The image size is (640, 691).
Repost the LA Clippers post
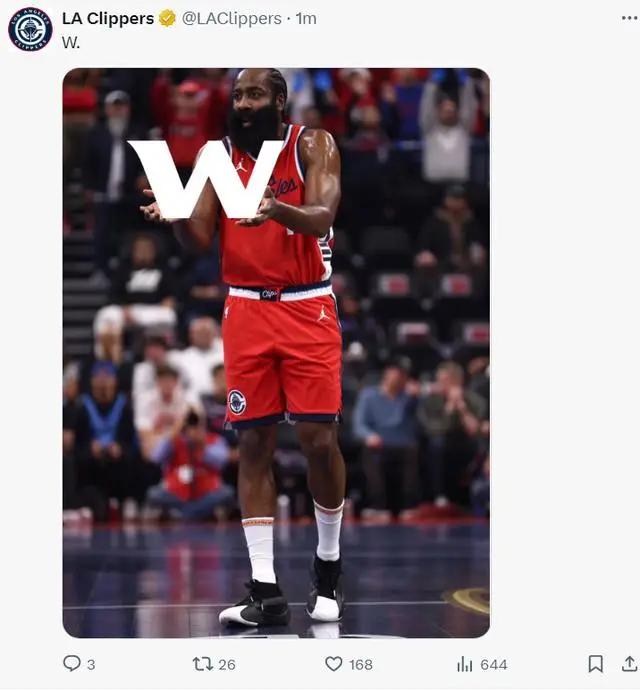[202, 664]
